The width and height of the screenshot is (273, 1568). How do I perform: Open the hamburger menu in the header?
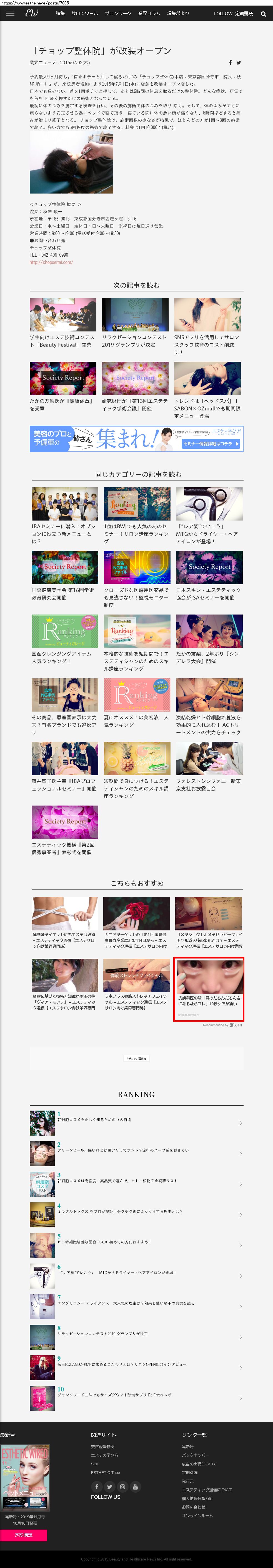(x=10, y=13)
